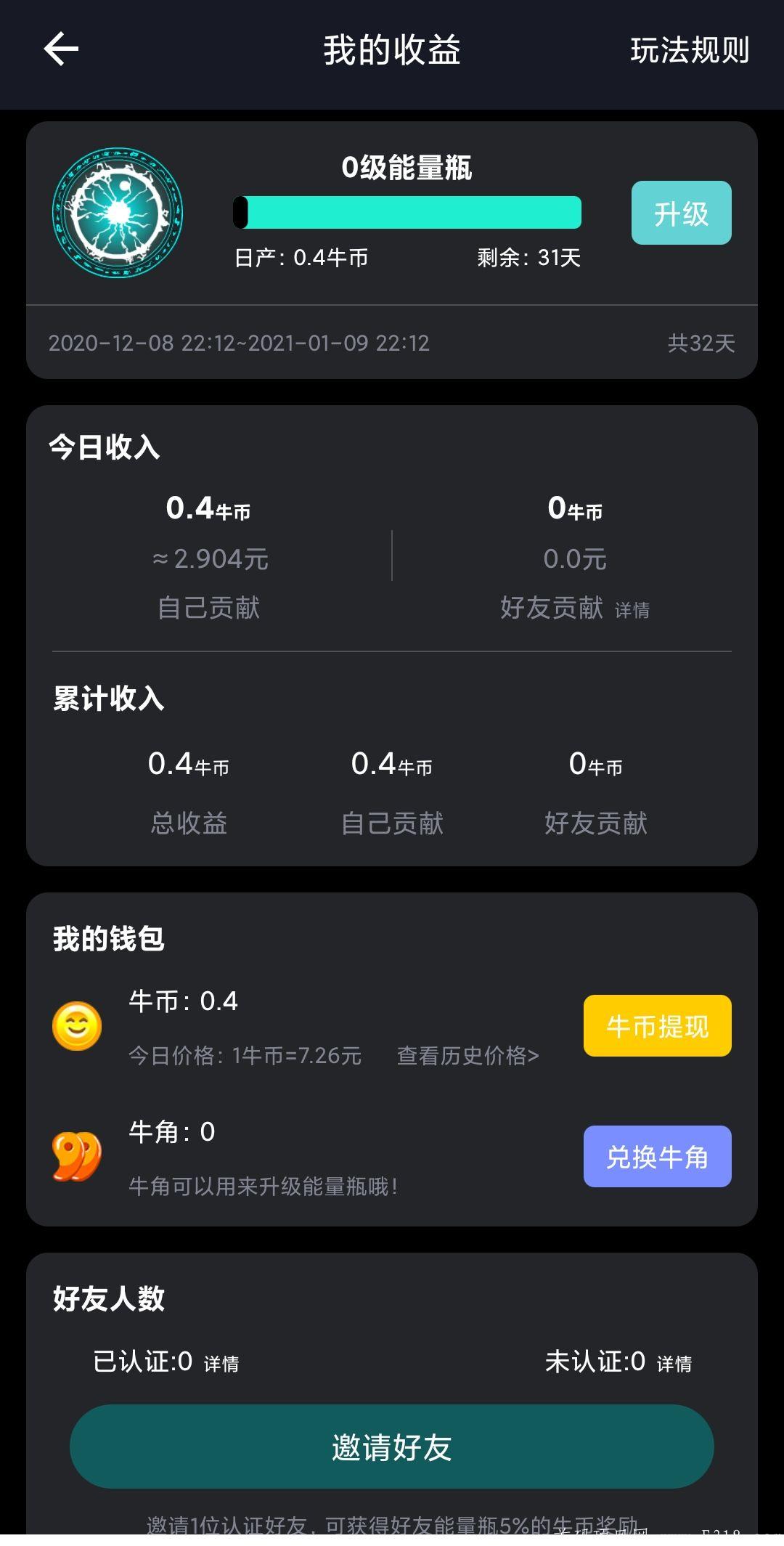The width and height of the screenshot is (784, 1546).
Task: View 详情 for 已认证 friends
Action: click(221, 1364)
